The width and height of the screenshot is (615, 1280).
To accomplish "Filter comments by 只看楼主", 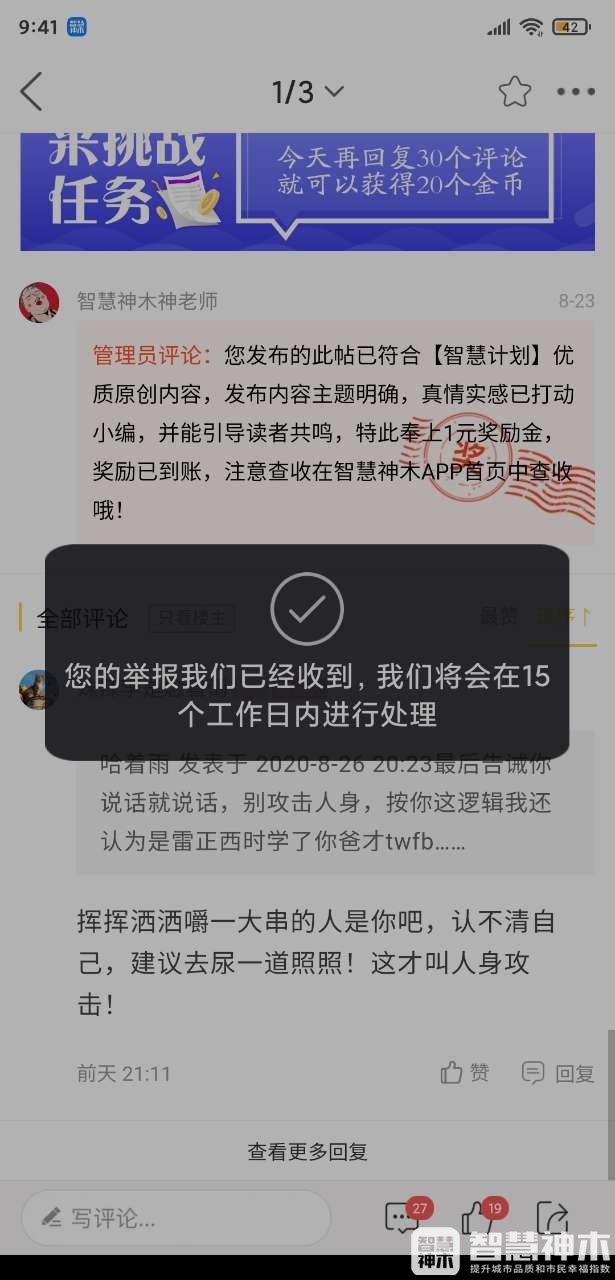I will click(x=192, y=618).
